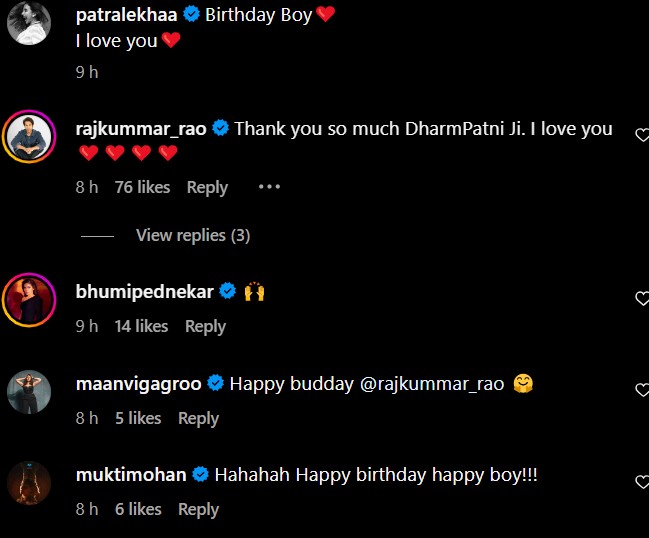
Task: Like rajkummar_rao's reply comment
Action: pyautogui.click(x=641, y=136)
